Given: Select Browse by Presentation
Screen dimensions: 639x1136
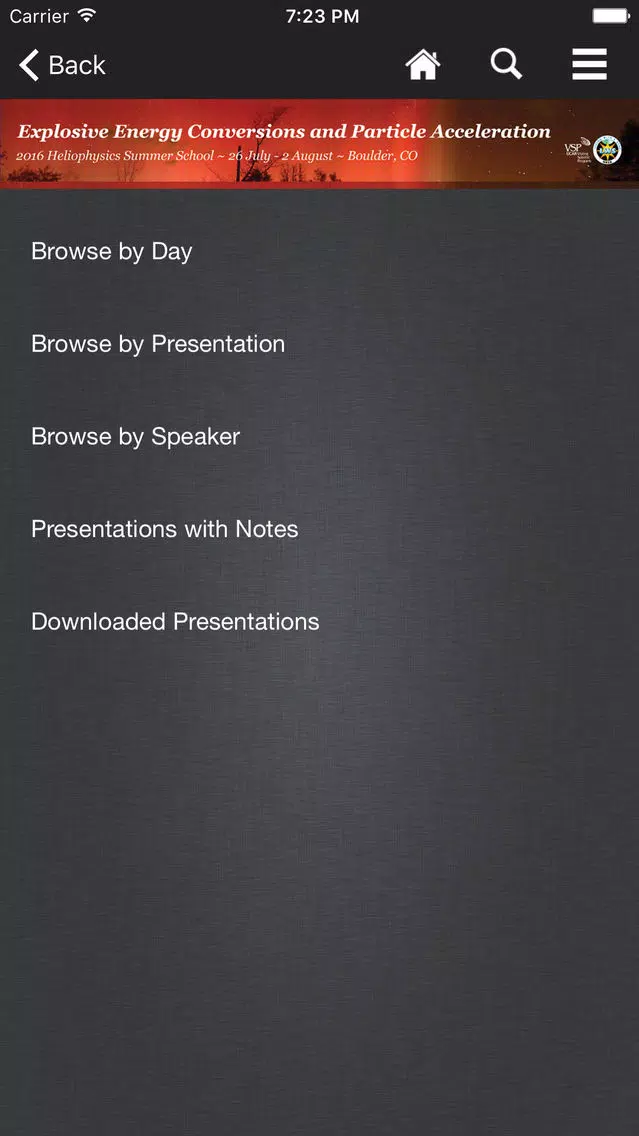Looking at the screenshot, I should pyautogui.click(x=320, y=344).
